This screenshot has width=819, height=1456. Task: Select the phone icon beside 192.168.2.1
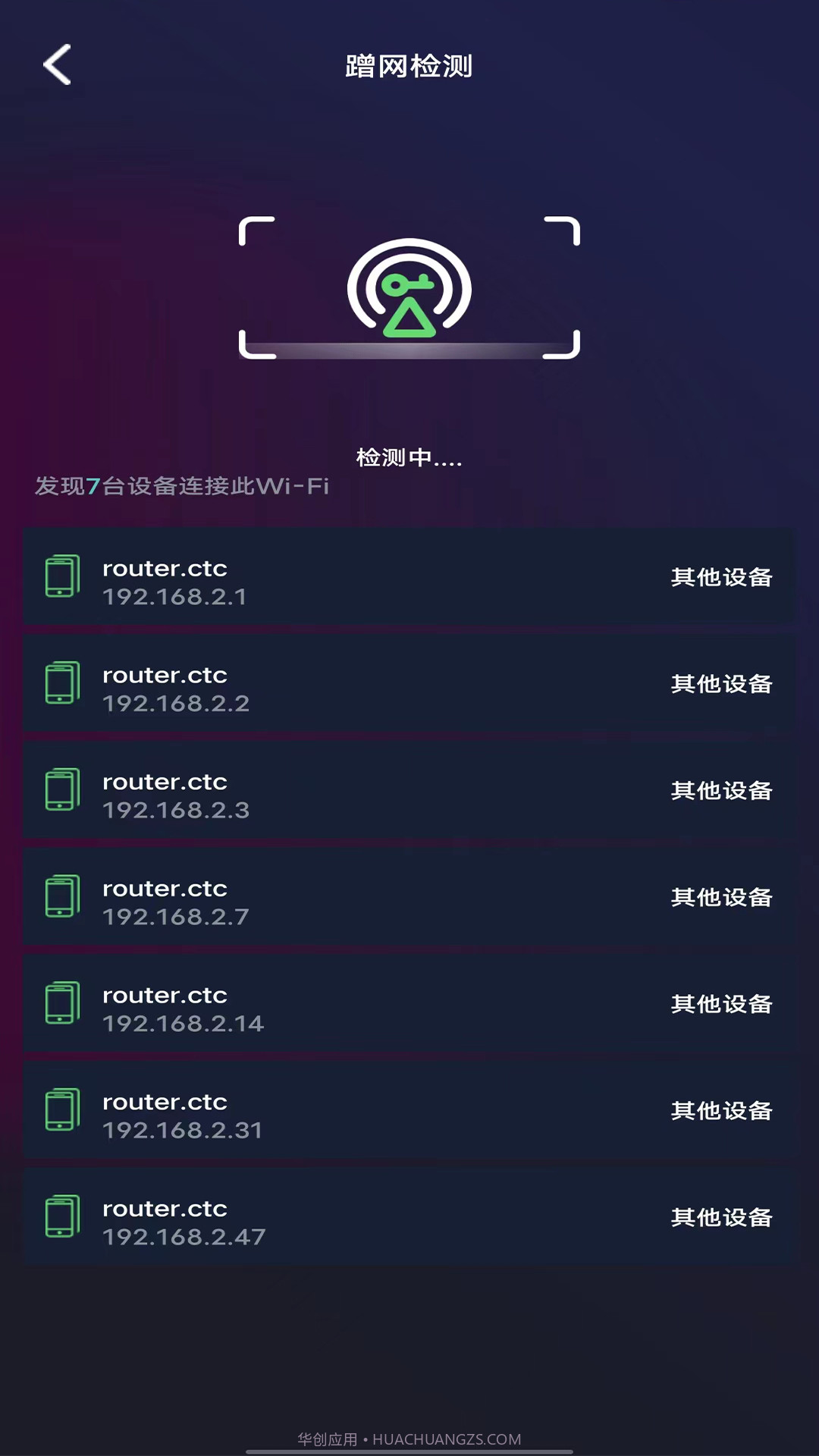click(x=61, y=576)
